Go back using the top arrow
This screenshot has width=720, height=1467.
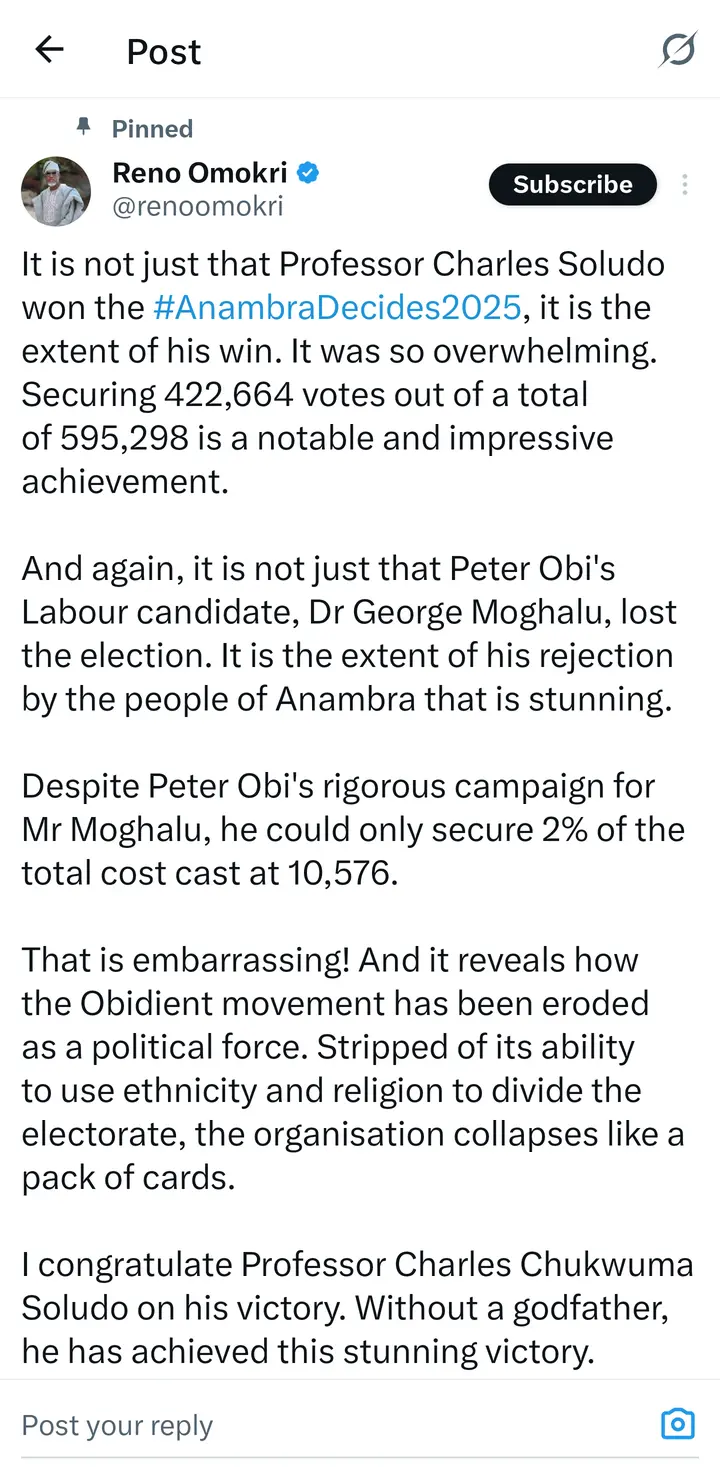pos(49,50)
